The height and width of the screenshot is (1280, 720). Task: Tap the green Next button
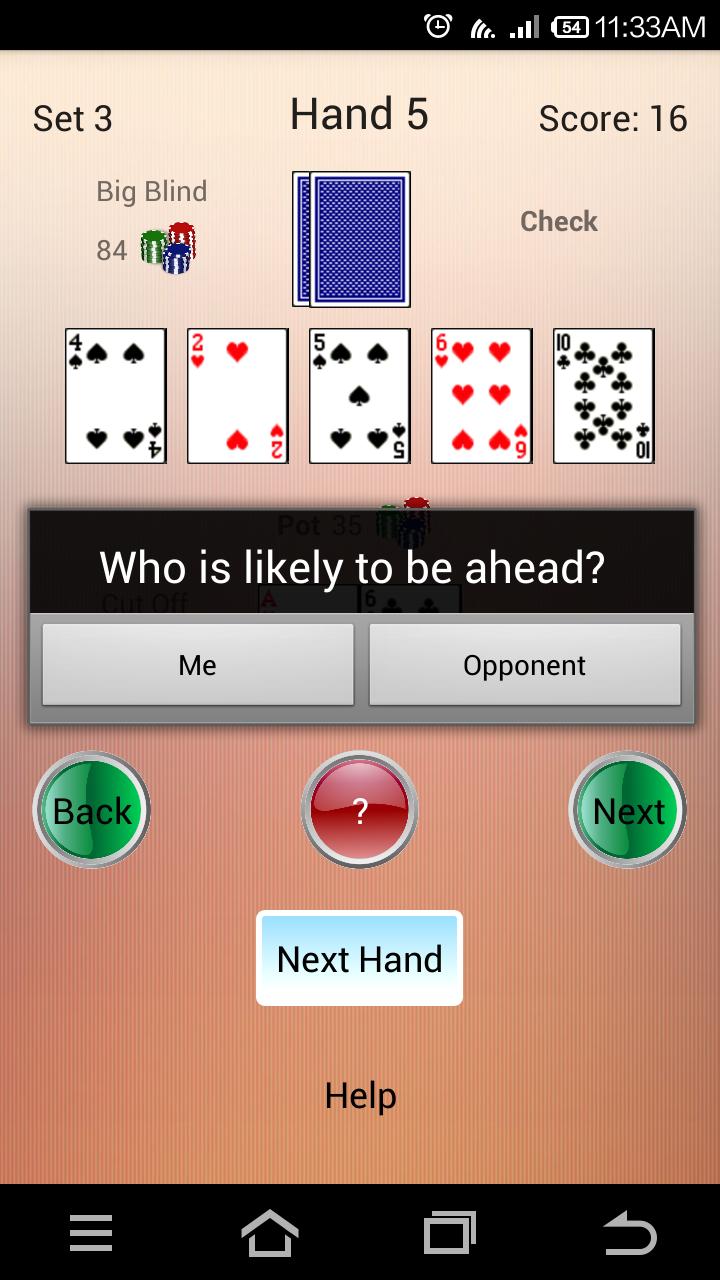coord(628,810)
